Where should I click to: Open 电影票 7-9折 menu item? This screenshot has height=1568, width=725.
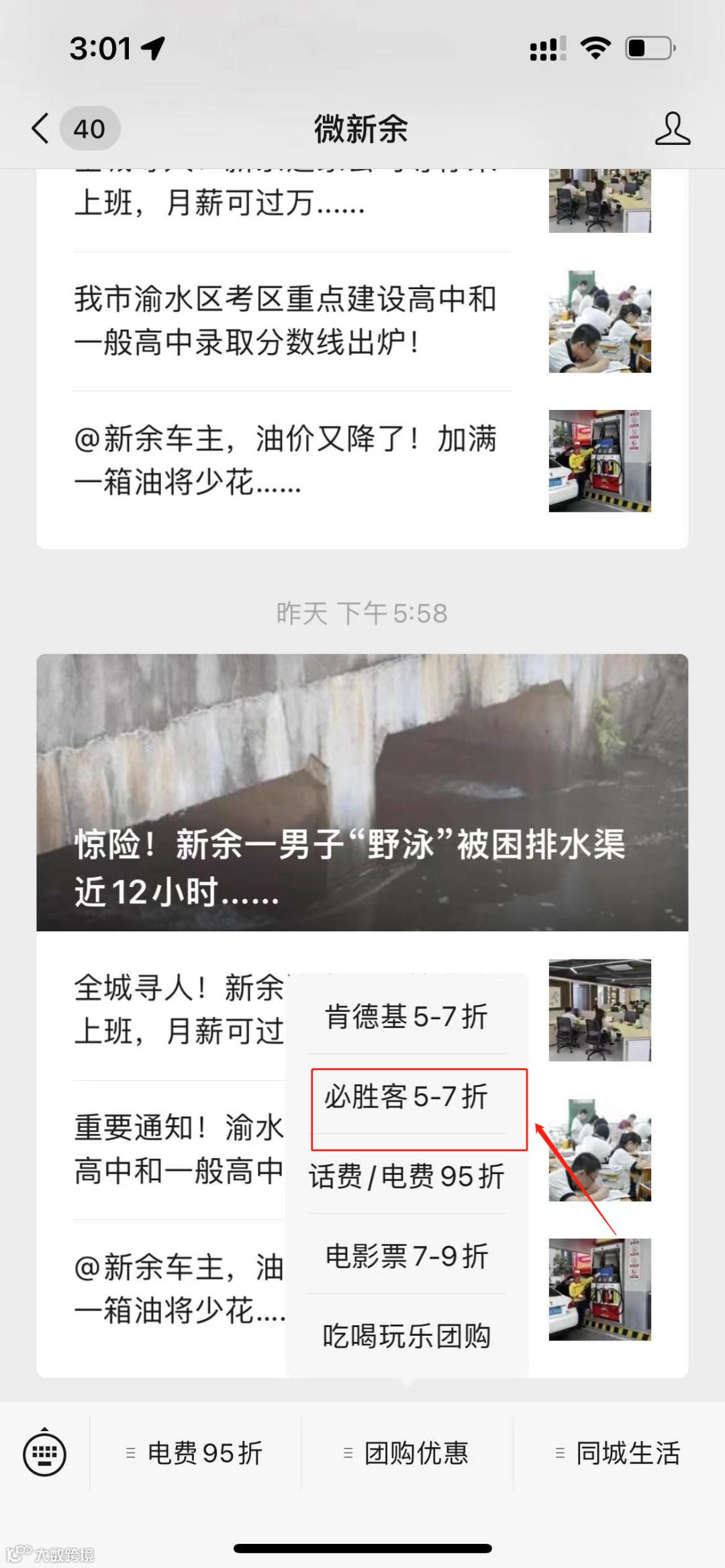(407, 1255)
